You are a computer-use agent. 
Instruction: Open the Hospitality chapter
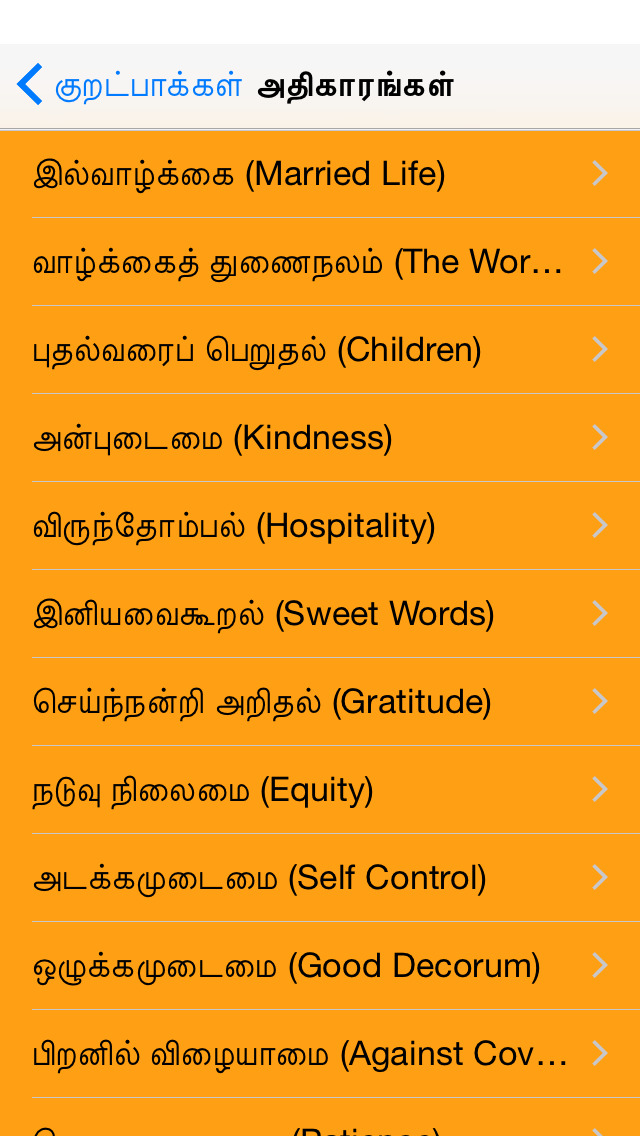(320, 526)
